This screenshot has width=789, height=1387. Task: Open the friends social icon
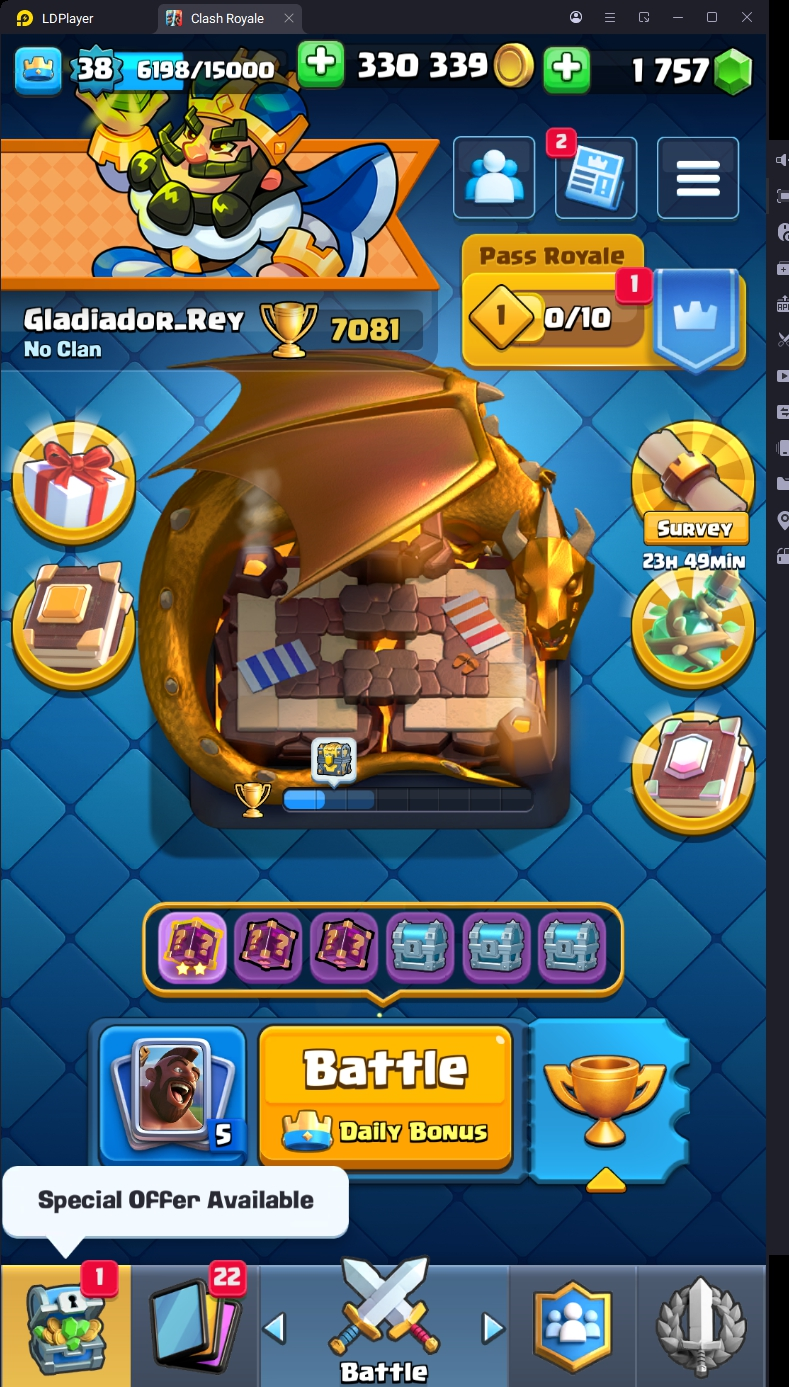pos(493,178)
